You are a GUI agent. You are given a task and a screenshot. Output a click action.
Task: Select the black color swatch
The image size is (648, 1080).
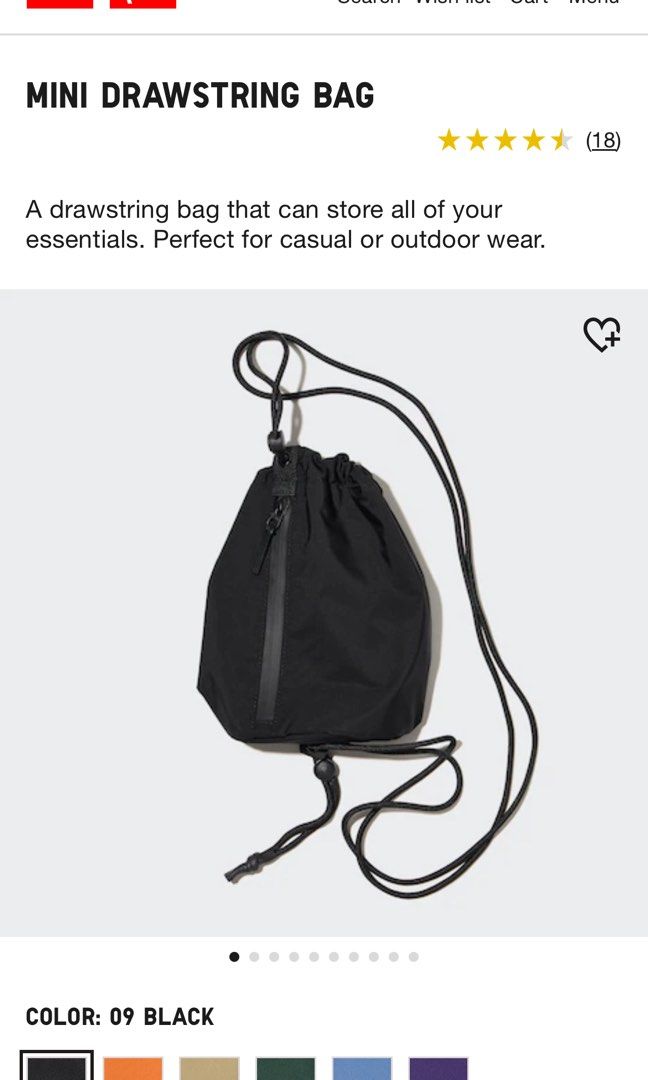click(57, 1067)
